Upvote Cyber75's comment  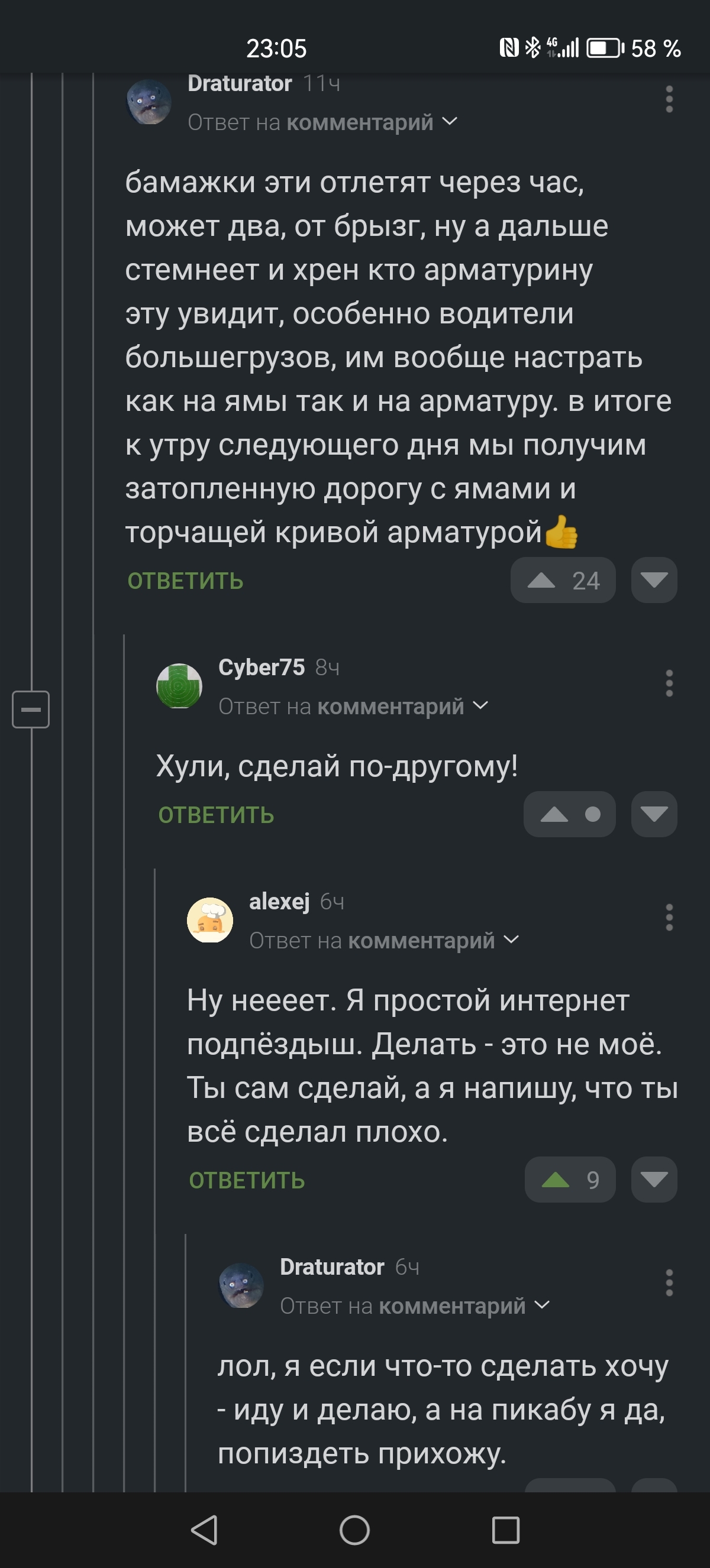[x=554, y=814]
